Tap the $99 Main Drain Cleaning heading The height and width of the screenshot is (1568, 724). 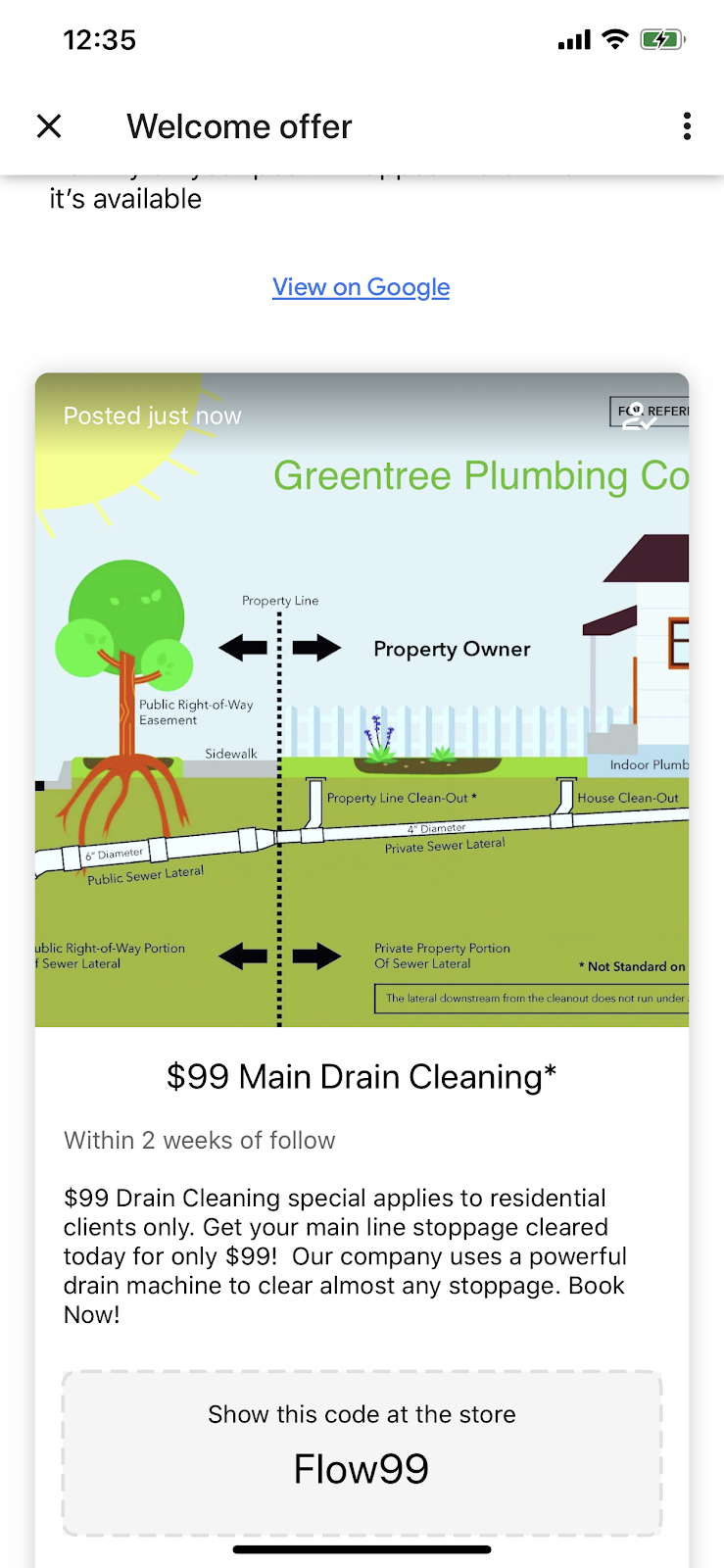click(361, 1076)
